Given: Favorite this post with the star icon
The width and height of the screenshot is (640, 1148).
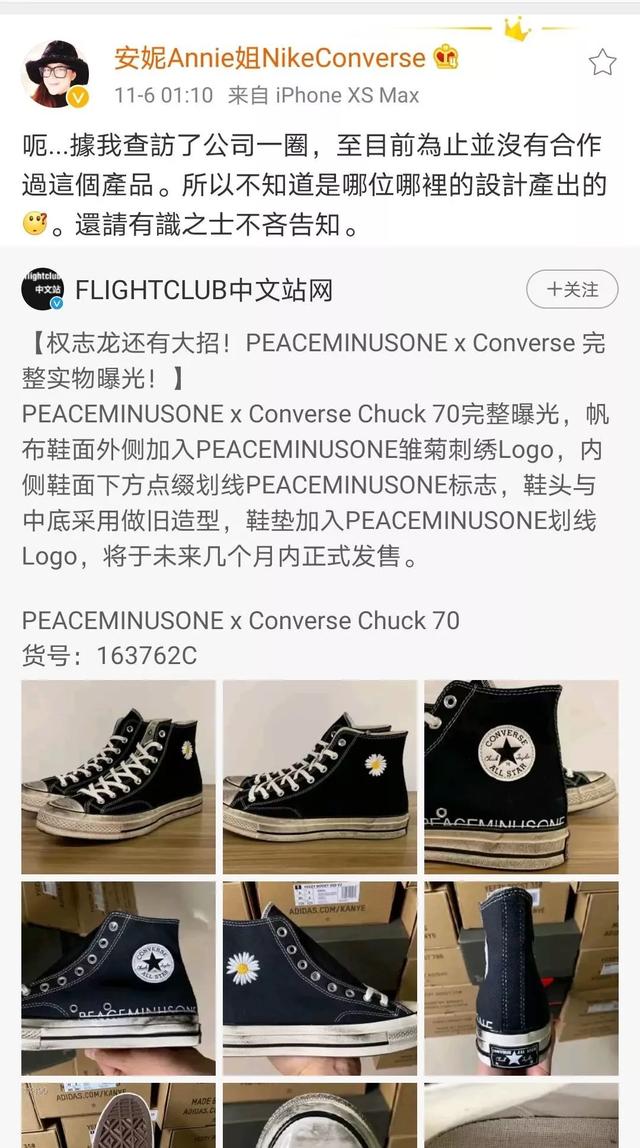Looking at the screenshot, I should [x=602, y=63].
